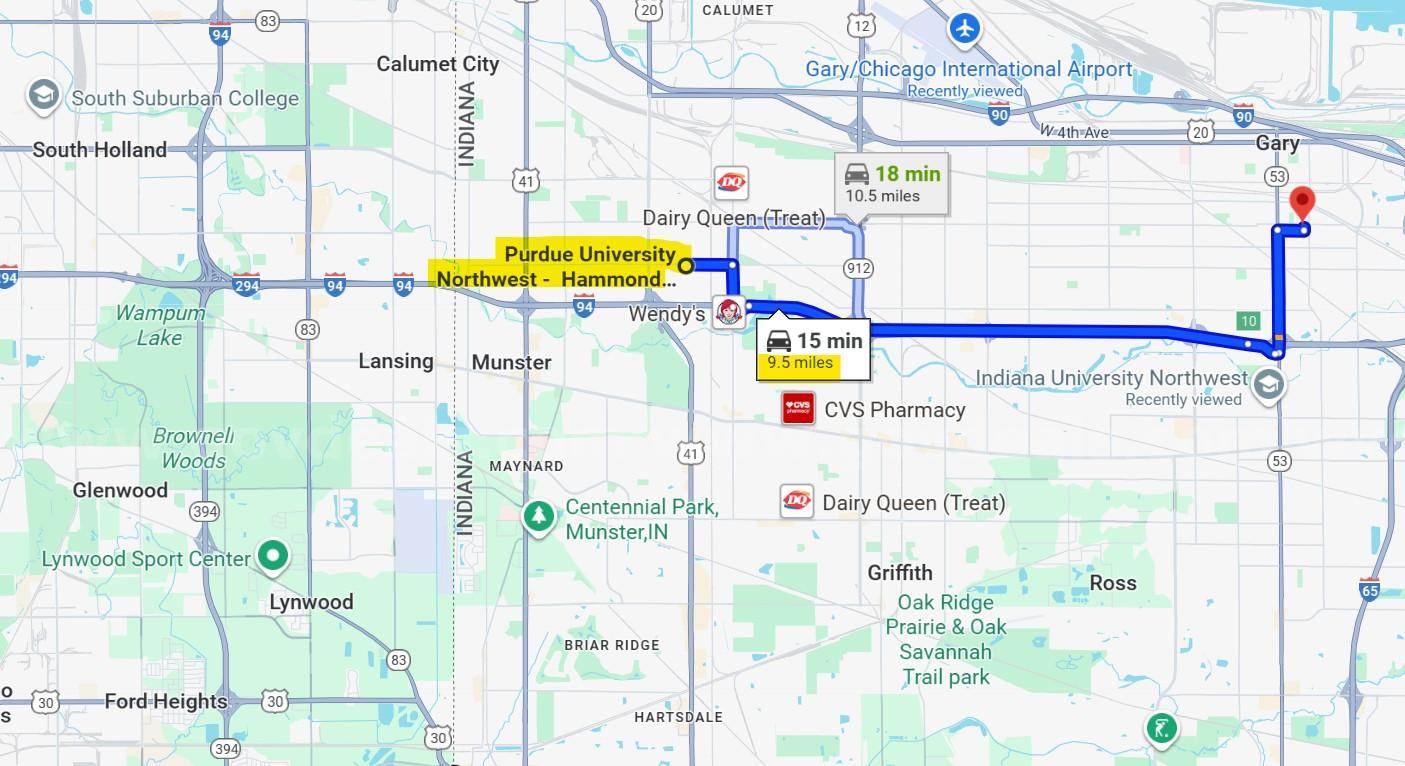Open the CVS Pharmacy marker

[x=798, y=408]
